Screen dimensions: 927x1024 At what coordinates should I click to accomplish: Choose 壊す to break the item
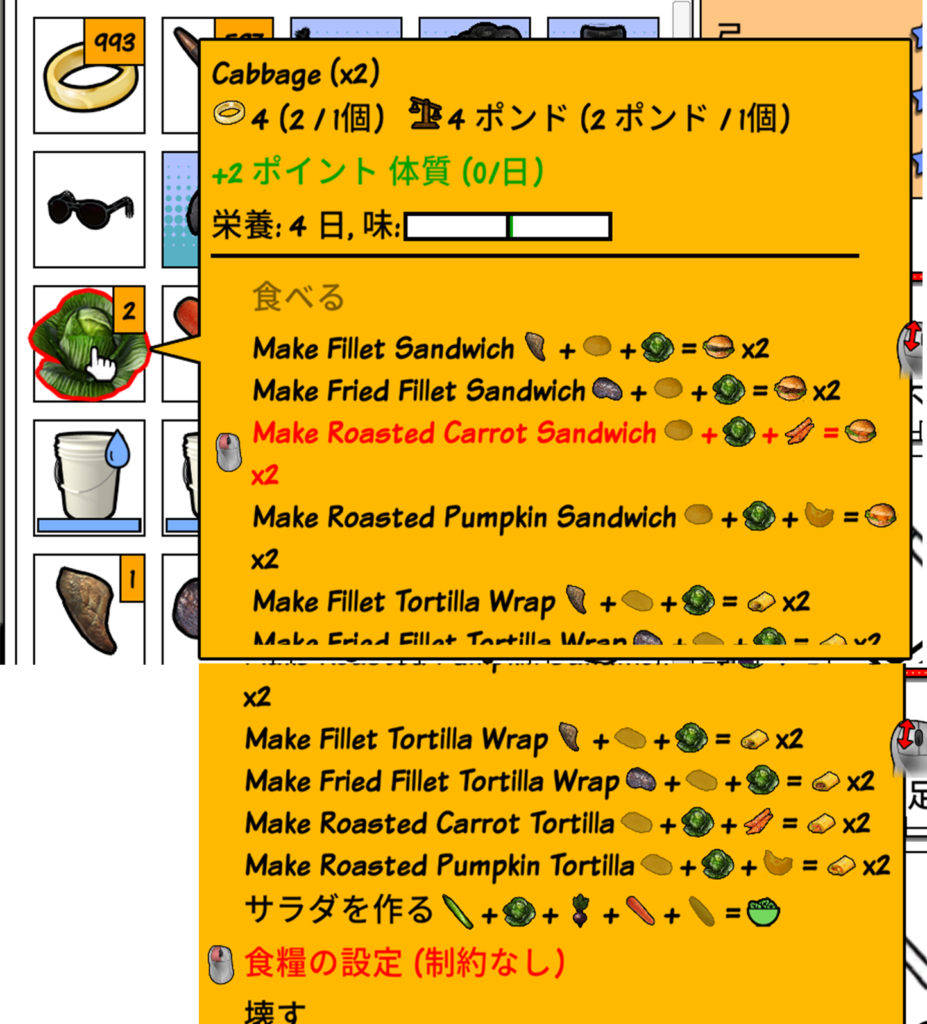point(274,1010)
